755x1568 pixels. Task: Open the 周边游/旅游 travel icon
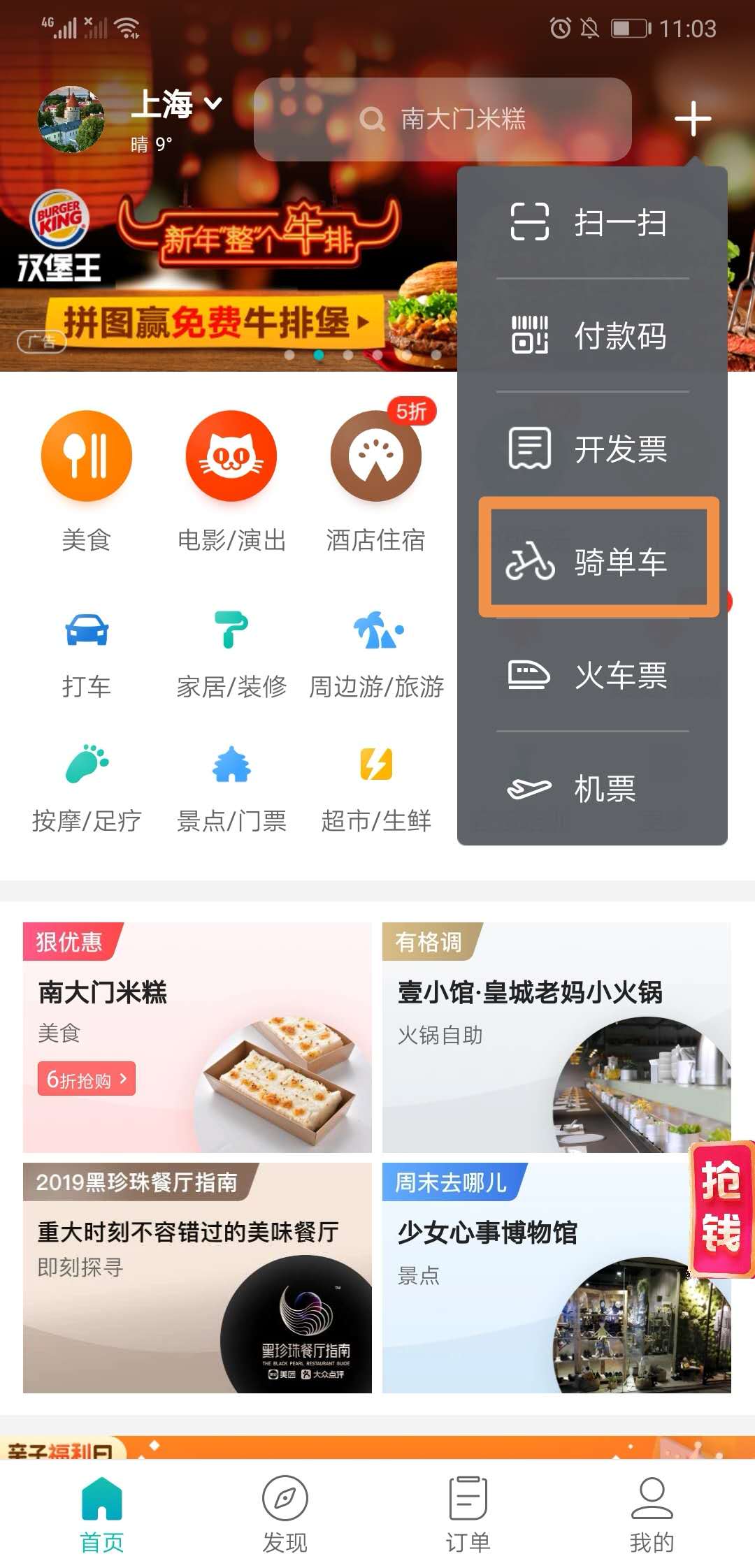[375, 631]
